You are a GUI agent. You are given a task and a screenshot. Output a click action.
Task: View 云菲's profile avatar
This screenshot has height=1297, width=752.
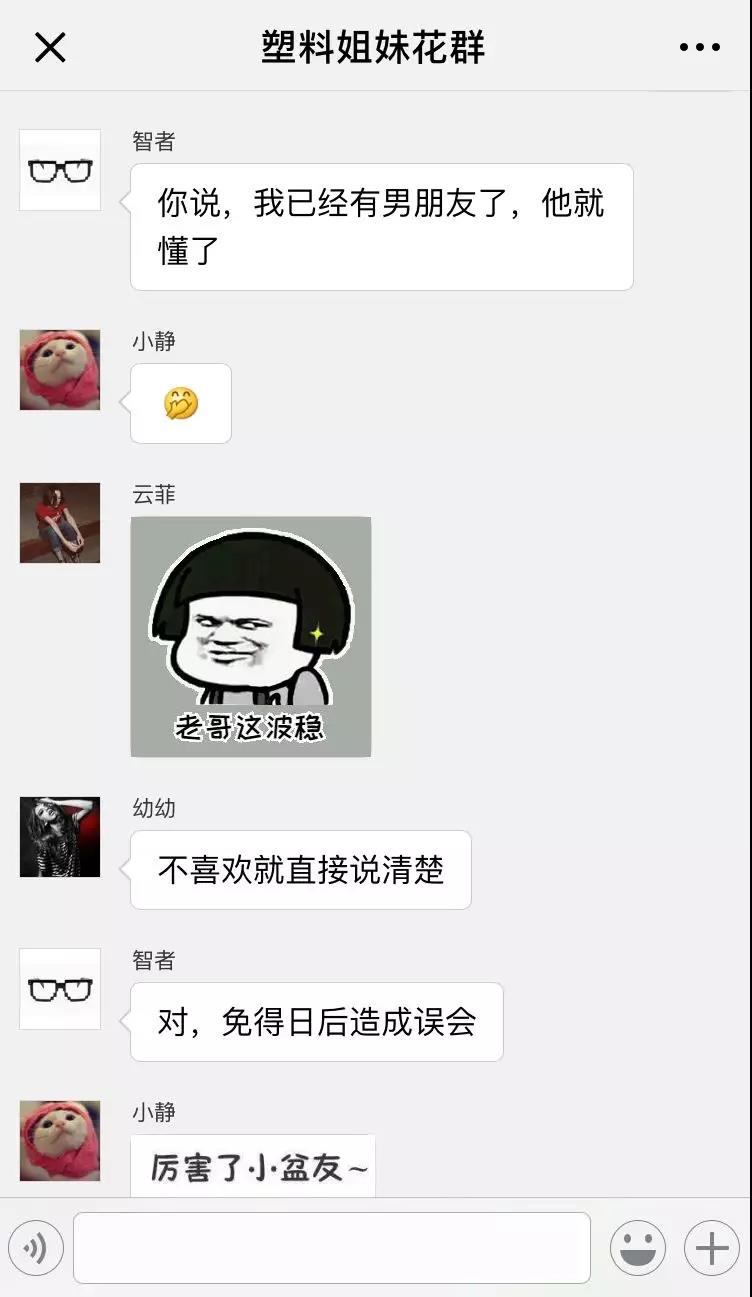click(x=60, y=523)
